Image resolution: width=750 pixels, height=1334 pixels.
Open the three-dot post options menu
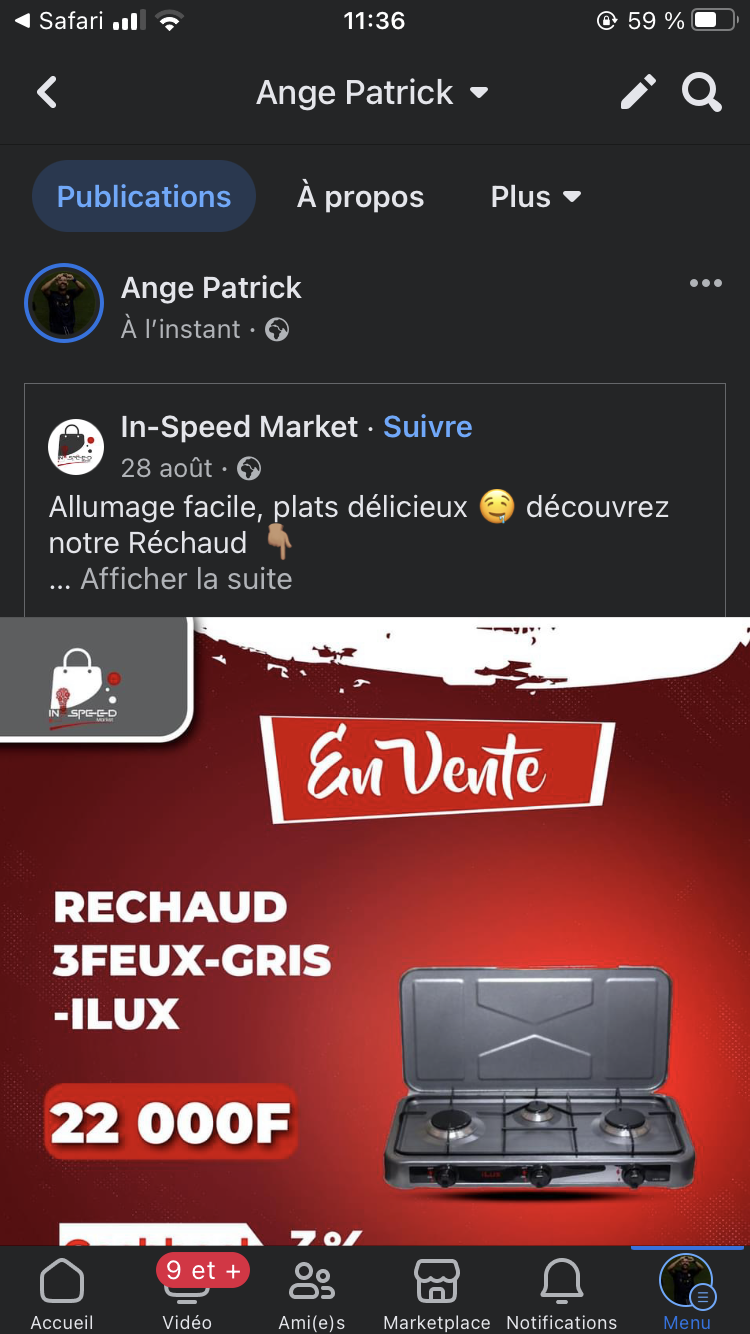(705, 284)
